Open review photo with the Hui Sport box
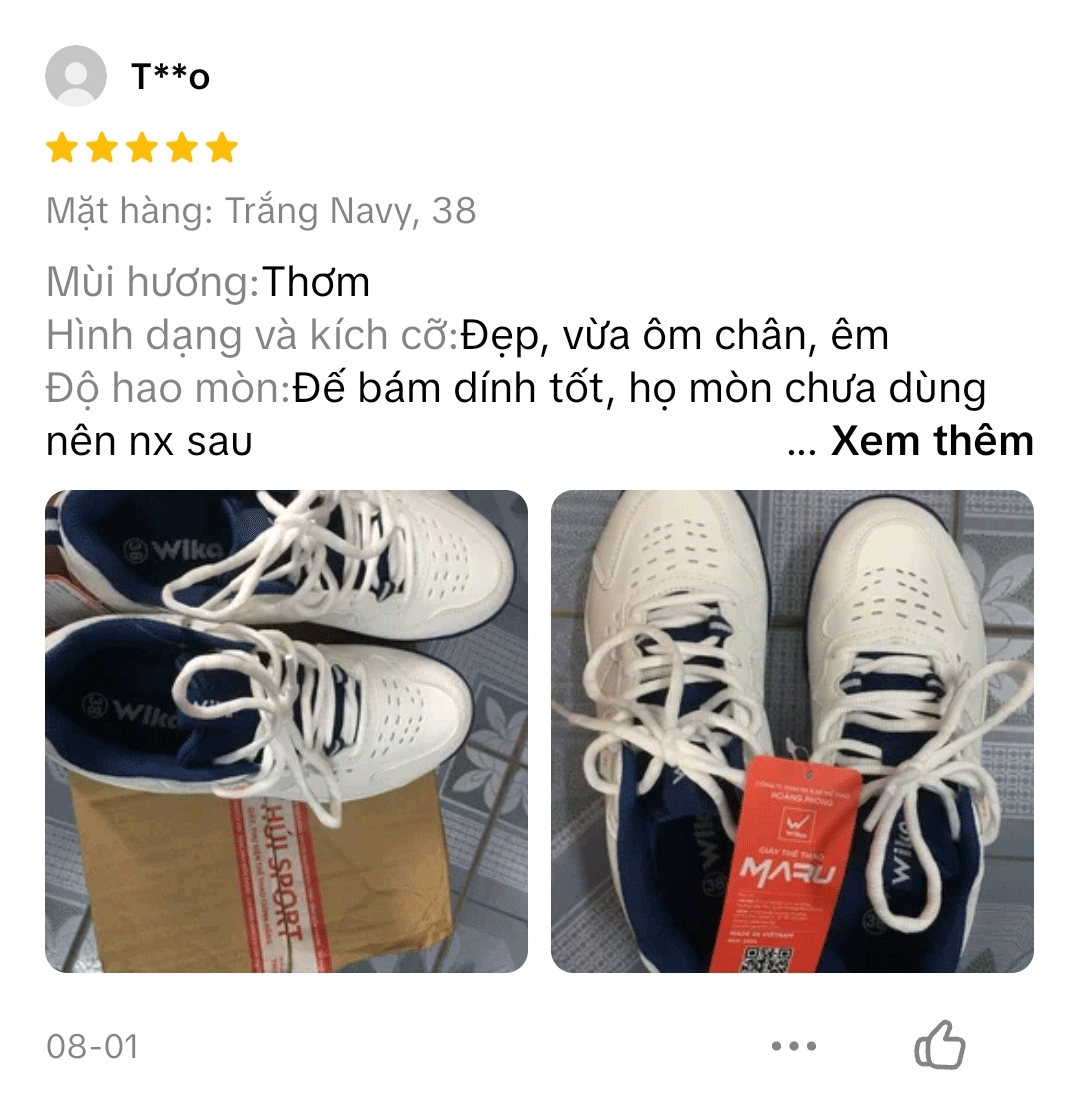The height and width of the screenshot is (1118, 1080). (286, 731)
